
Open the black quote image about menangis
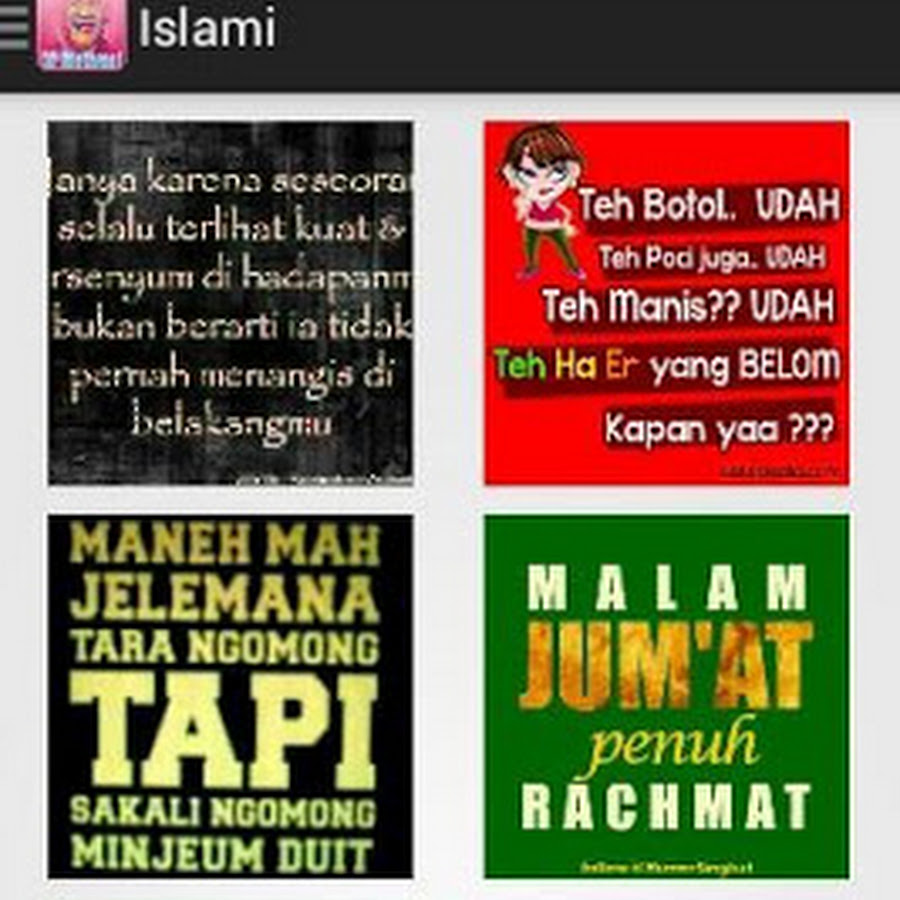click(230, 303)
